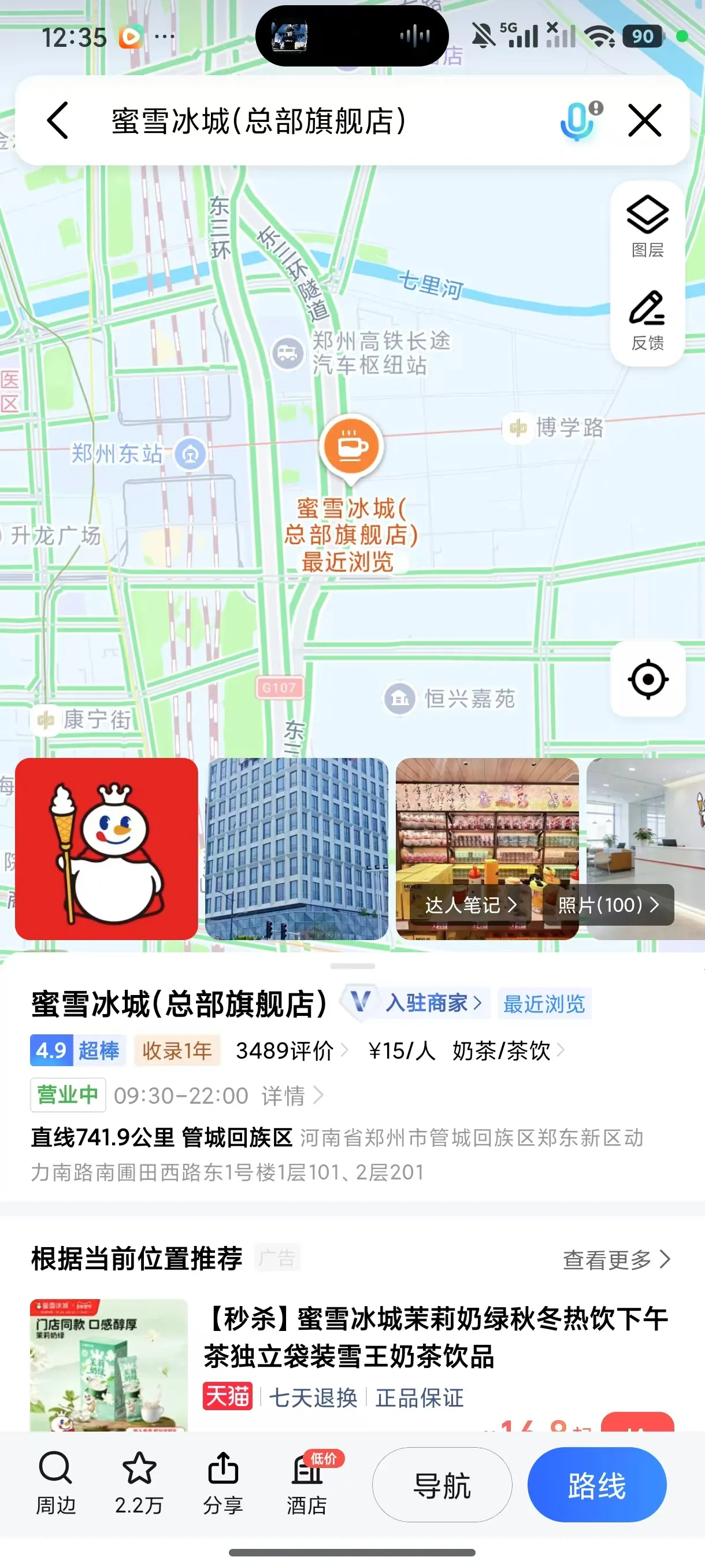Tap the 分享 share icon
Viewport: 705px width, 1568px height.
pos(224,1486)
